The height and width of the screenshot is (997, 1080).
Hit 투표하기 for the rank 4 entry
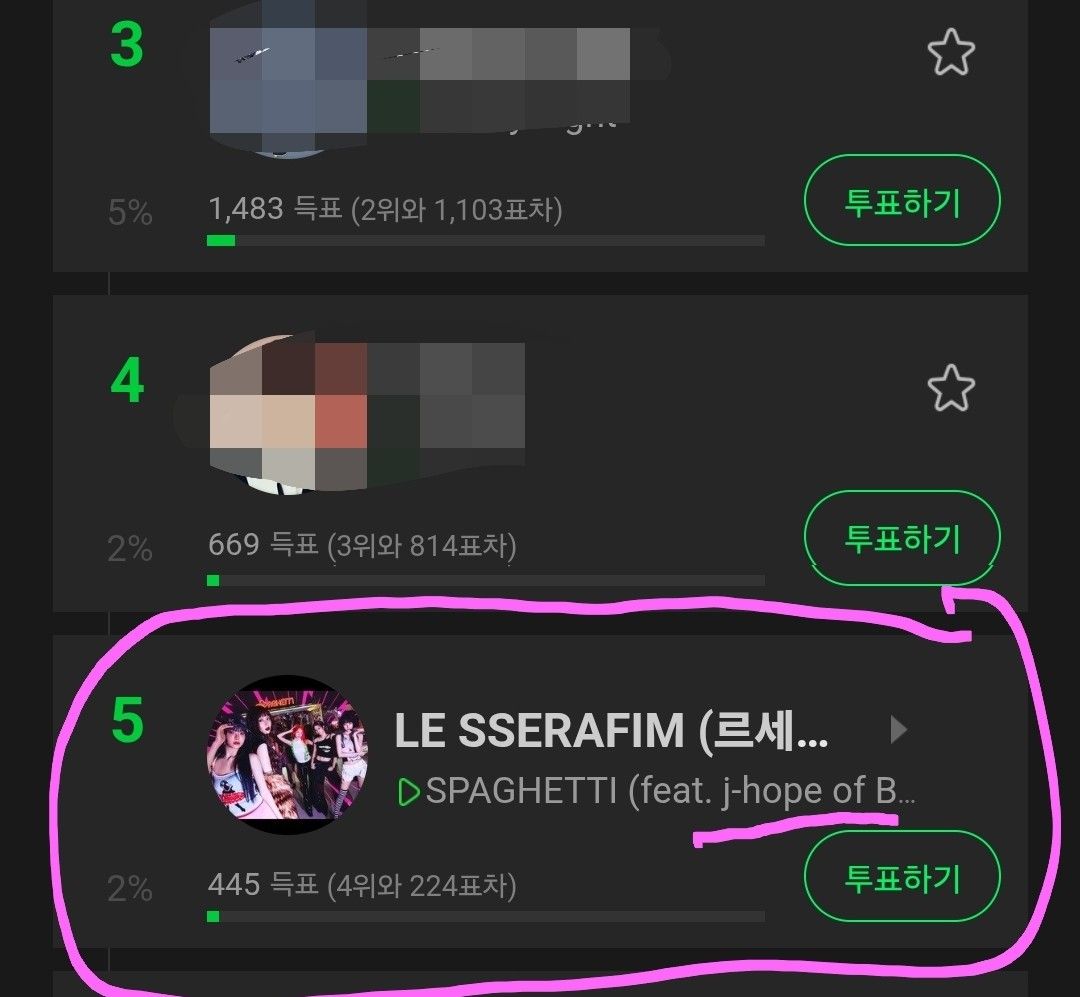902,538
